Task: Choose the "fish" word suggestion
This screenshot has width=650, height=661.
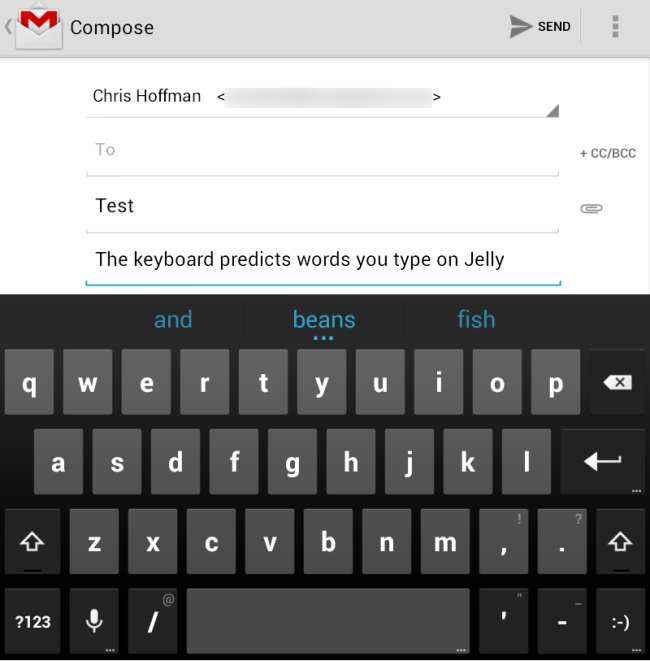Action: pos(476,320)
